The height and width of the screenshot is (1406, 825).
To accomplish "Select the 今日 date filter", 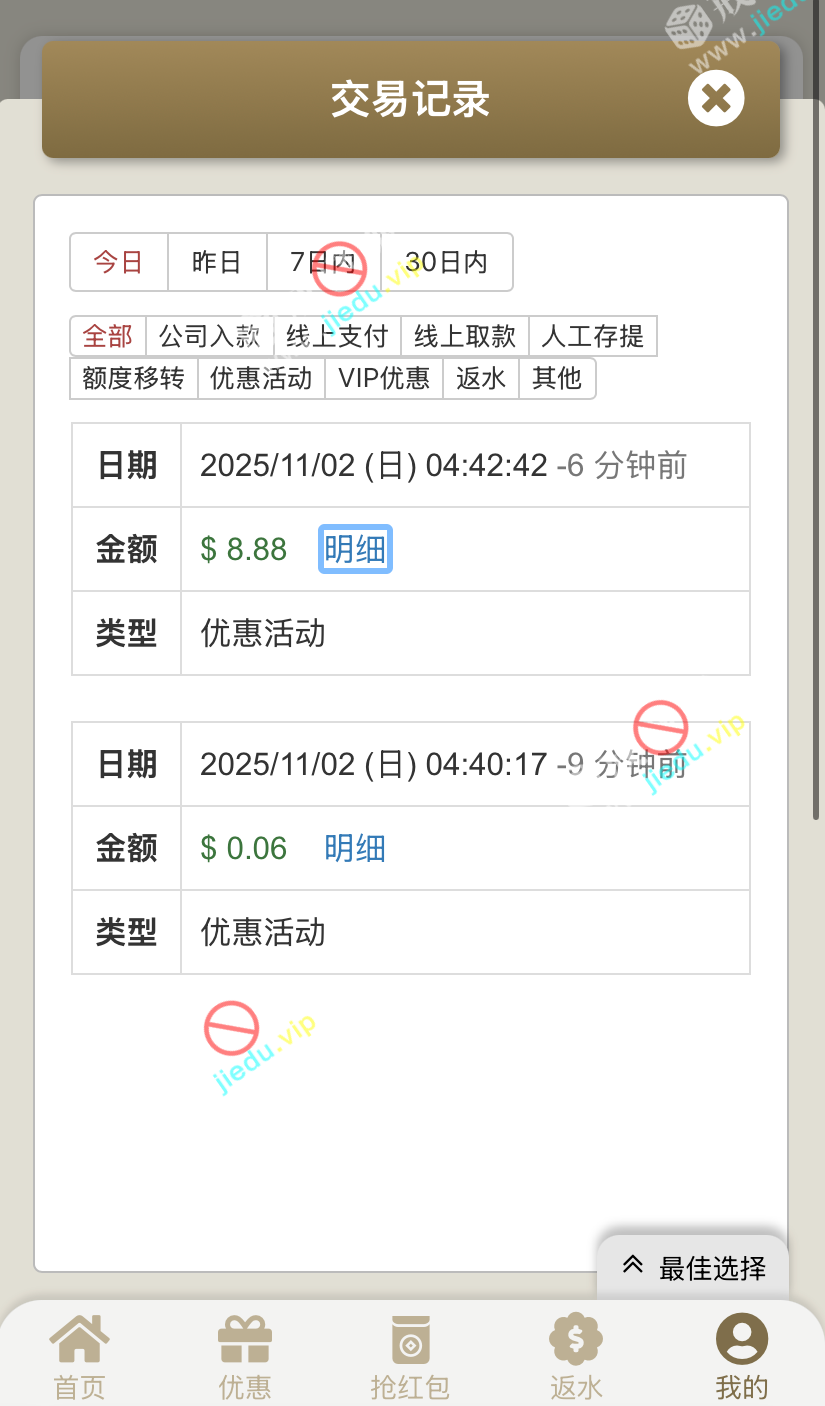I will coord(119,262).
